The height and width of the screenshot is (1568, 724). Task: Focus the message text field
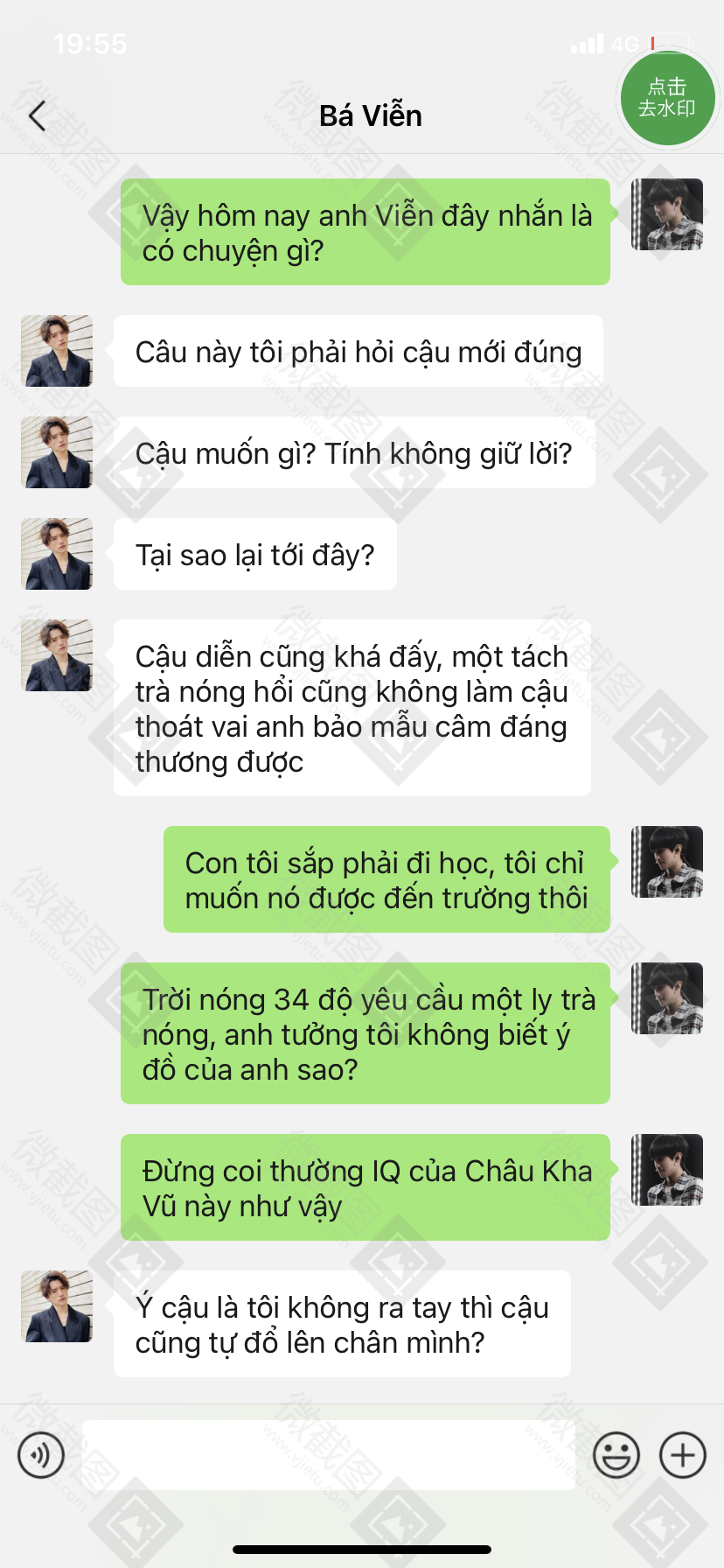pyautogui.click(x=329, y=1455)
